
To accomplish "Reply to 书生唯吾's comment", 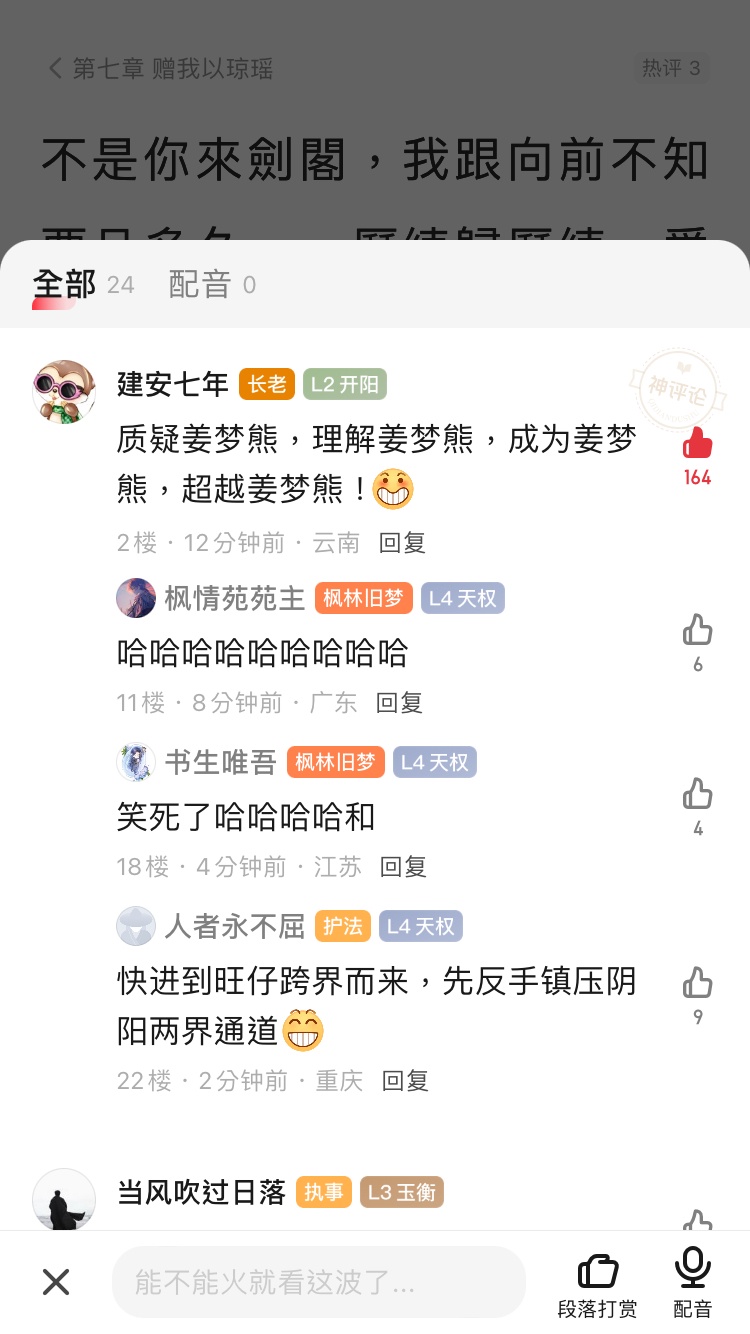I will 403,867.
